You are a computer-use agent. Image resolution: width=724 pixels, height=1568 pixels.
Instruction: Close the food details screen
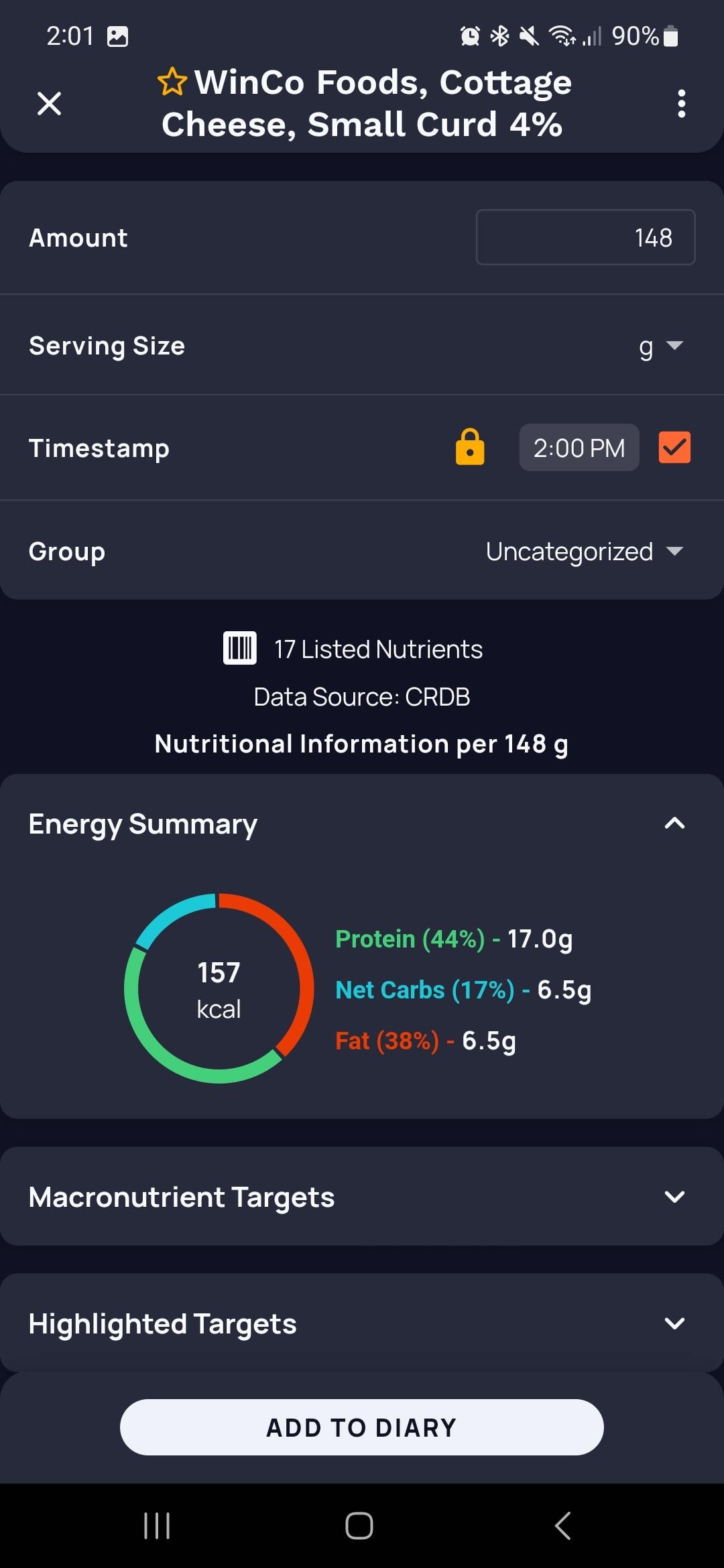coord(49,104)
